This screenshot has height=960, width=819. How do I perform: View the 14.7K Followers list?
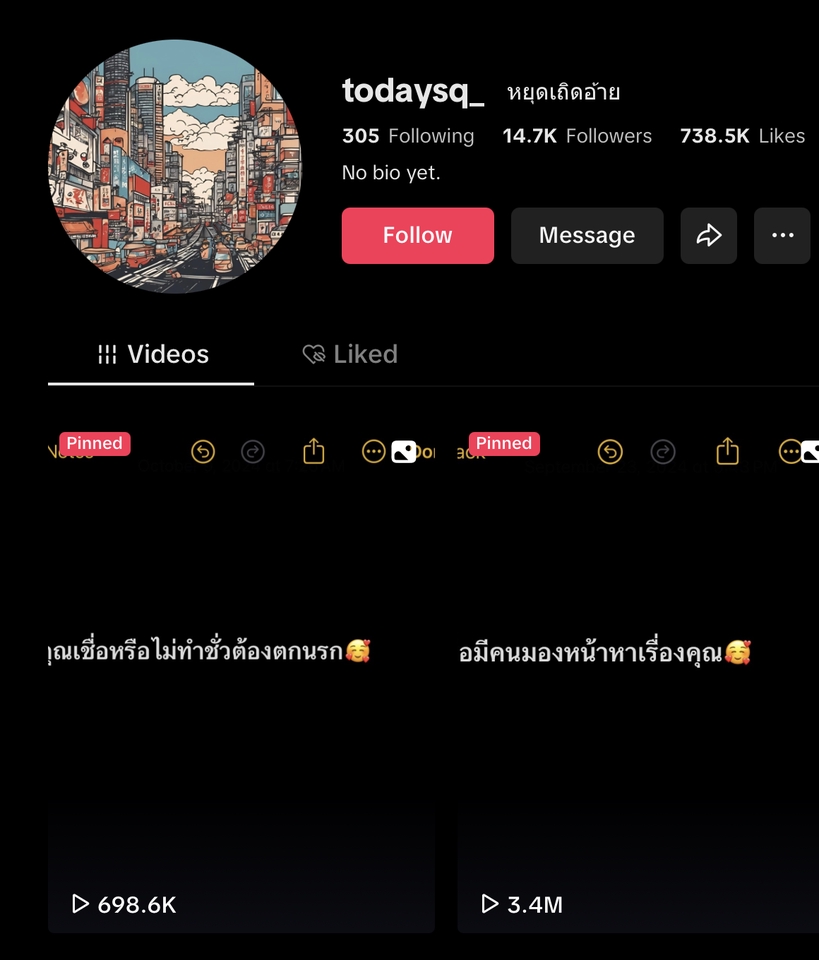click(x=577, y=136)
